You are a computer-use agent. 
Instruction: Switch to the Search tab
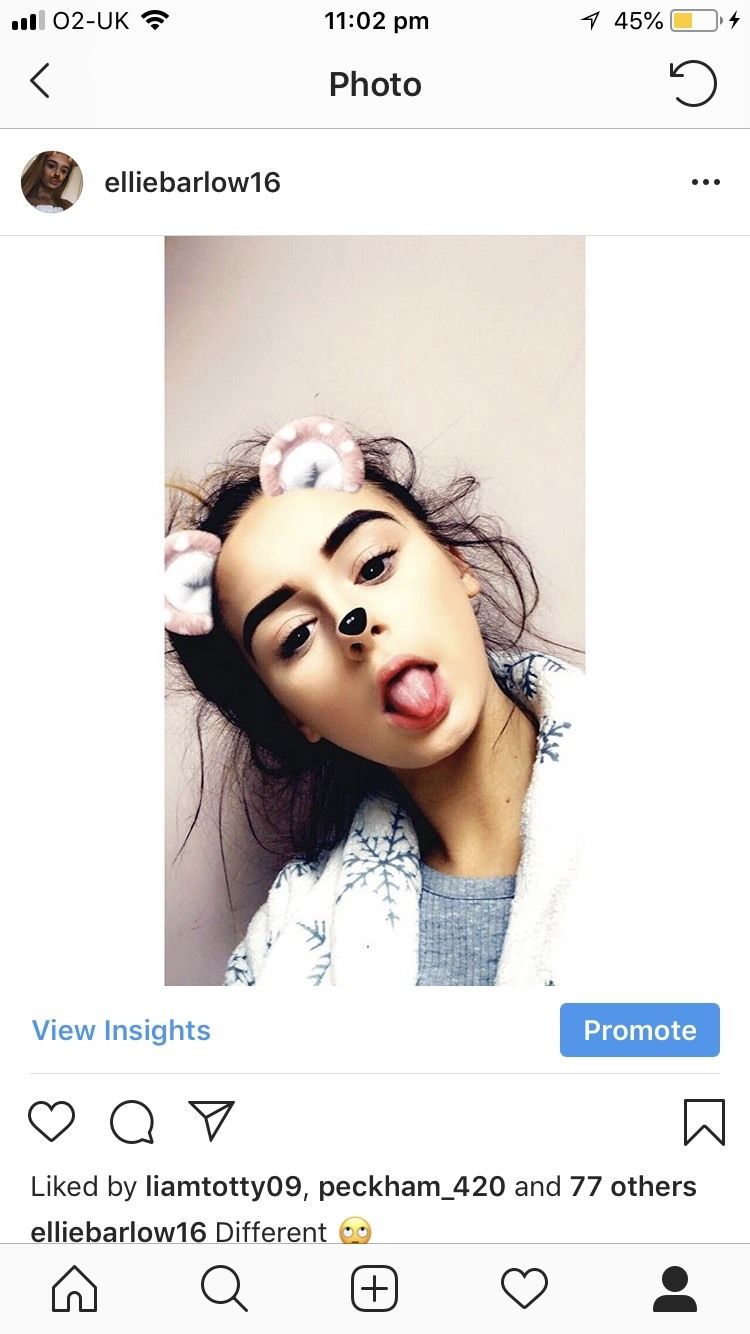(x=224, y=1288)
